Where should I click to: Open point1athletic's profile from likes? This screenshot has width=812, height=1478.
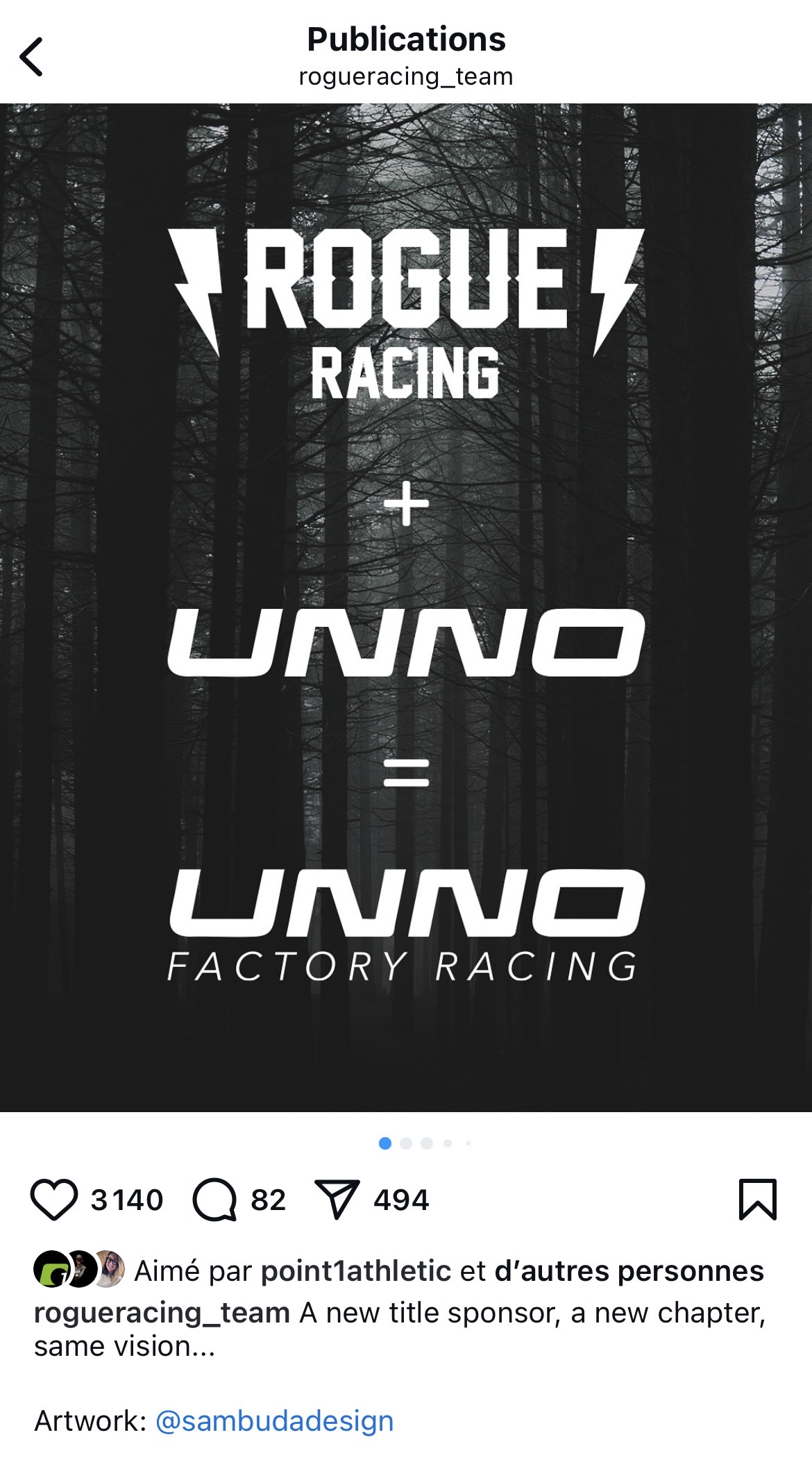click(356, 1271)
